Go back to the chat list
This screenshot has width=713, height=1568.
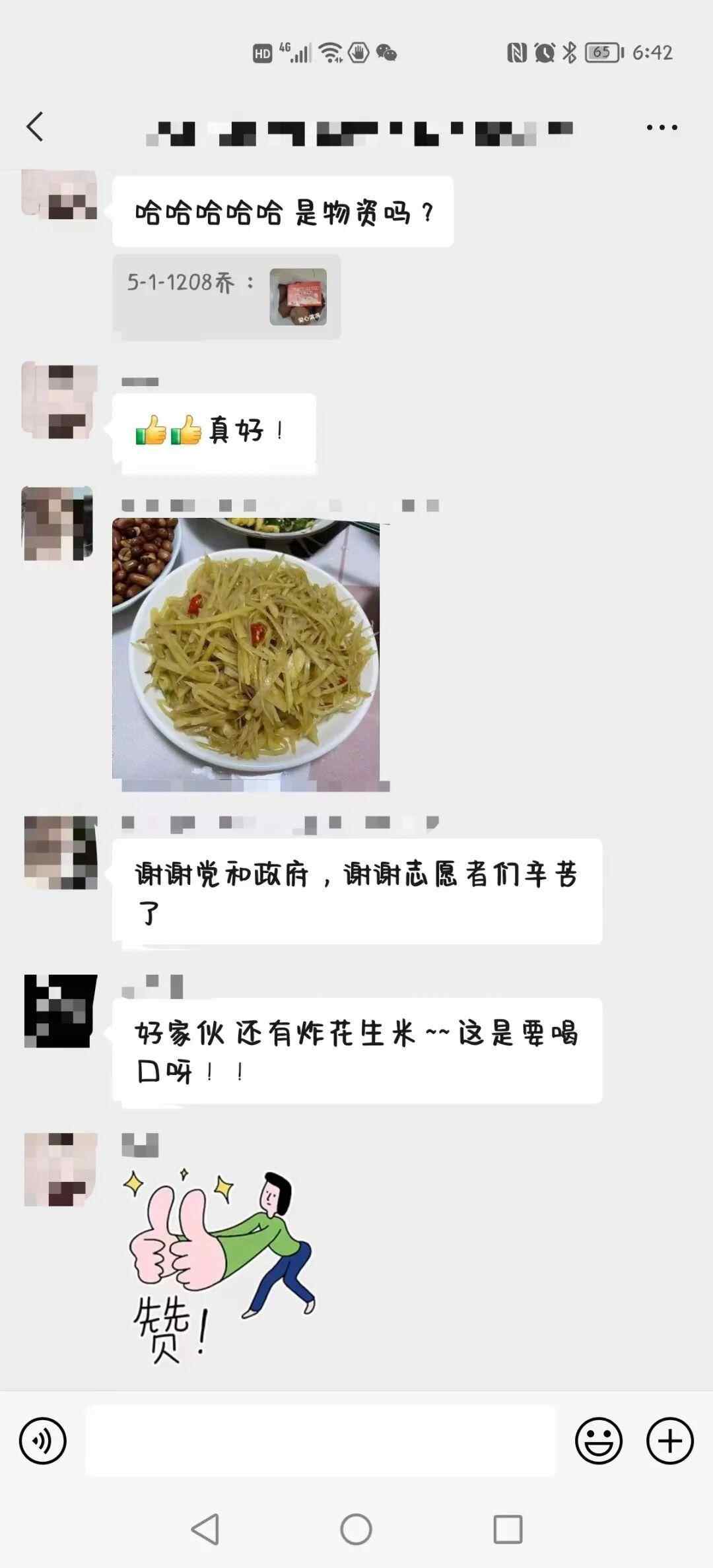coord(35,127)
